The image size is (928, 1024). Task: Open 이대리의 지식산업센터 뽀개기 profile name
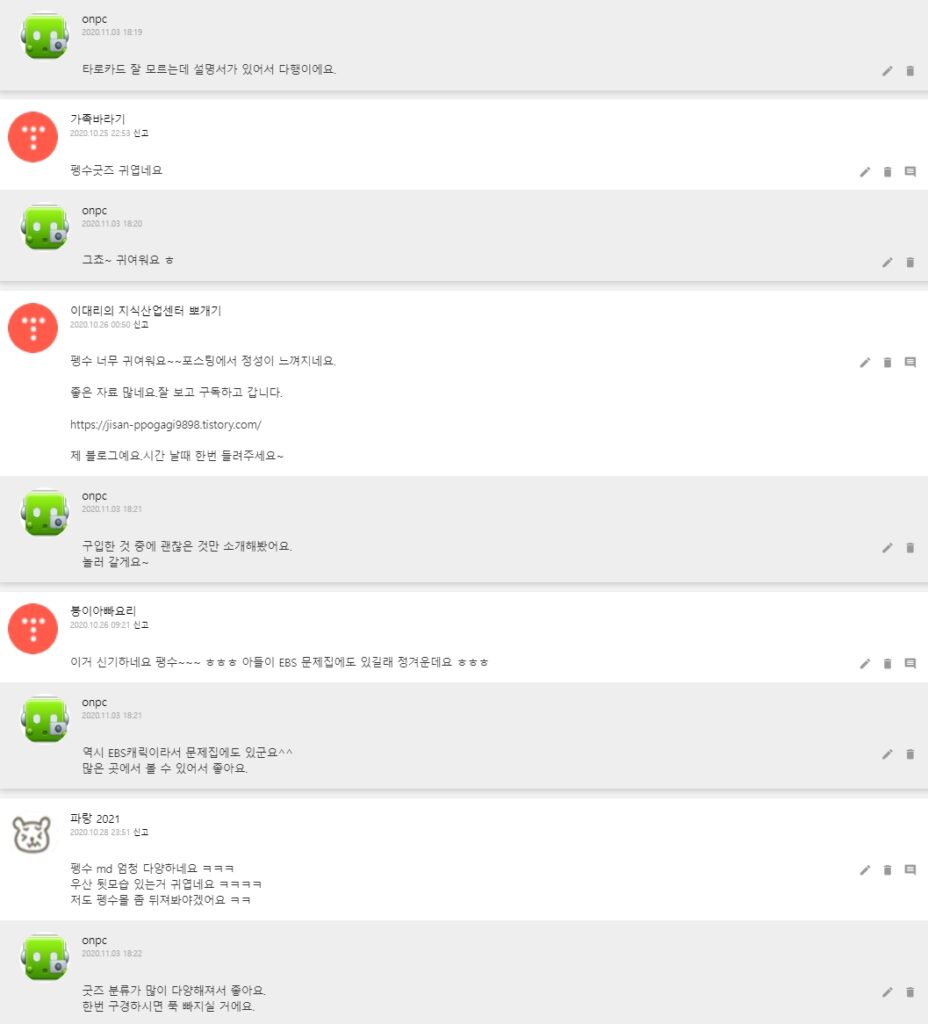[146, 311]
